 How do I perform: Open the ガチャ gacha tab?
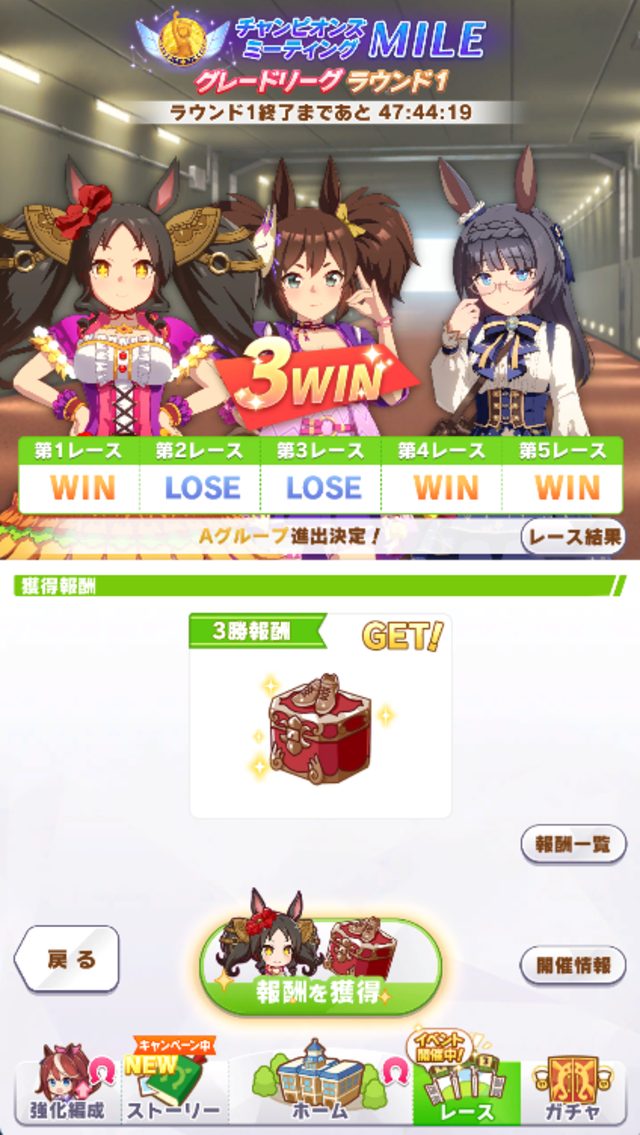pos(573,1092)
